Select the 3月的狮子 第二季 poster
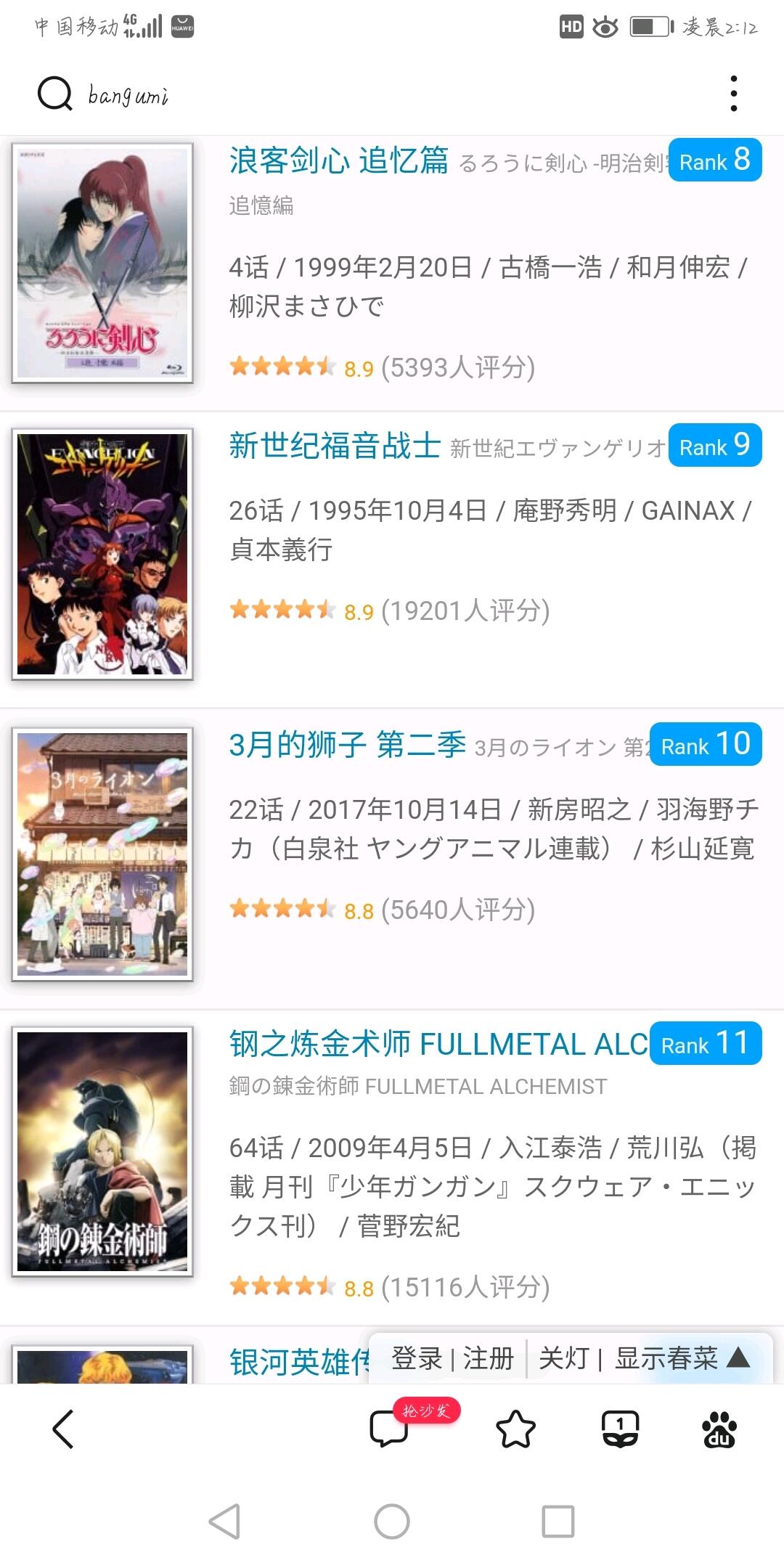784x1568 pixels. point(102,854)
